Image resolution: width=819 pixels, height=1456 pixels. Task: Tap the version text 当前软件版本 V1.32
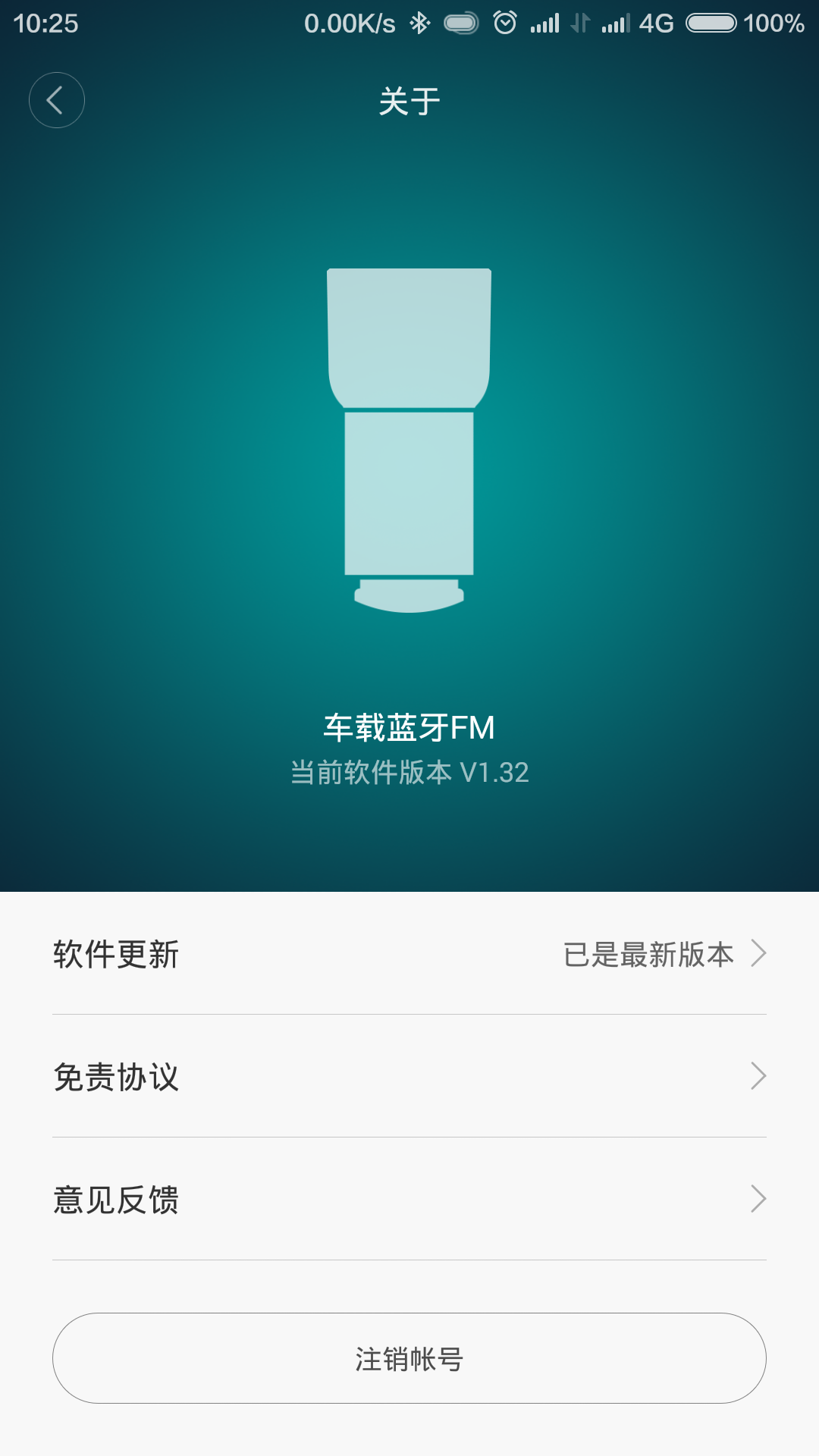click(409, 772)
